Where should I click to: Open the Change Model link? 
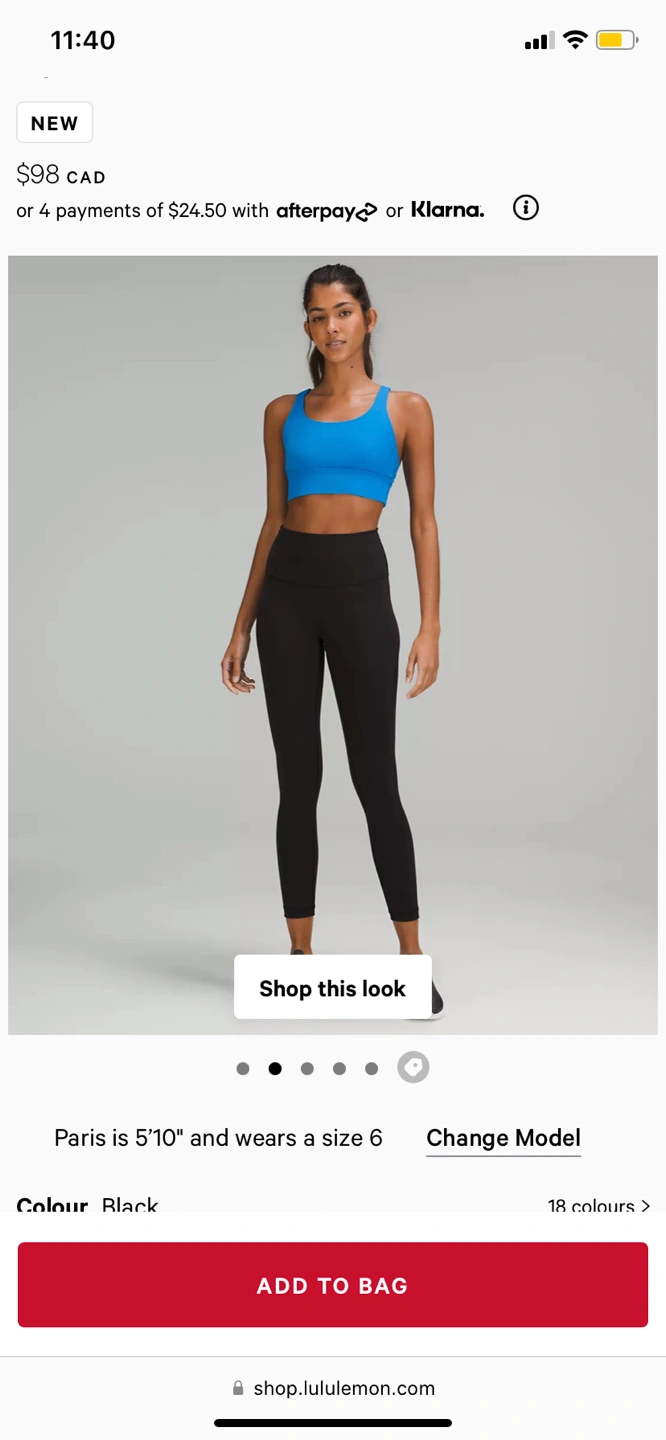click(503, 1138)
